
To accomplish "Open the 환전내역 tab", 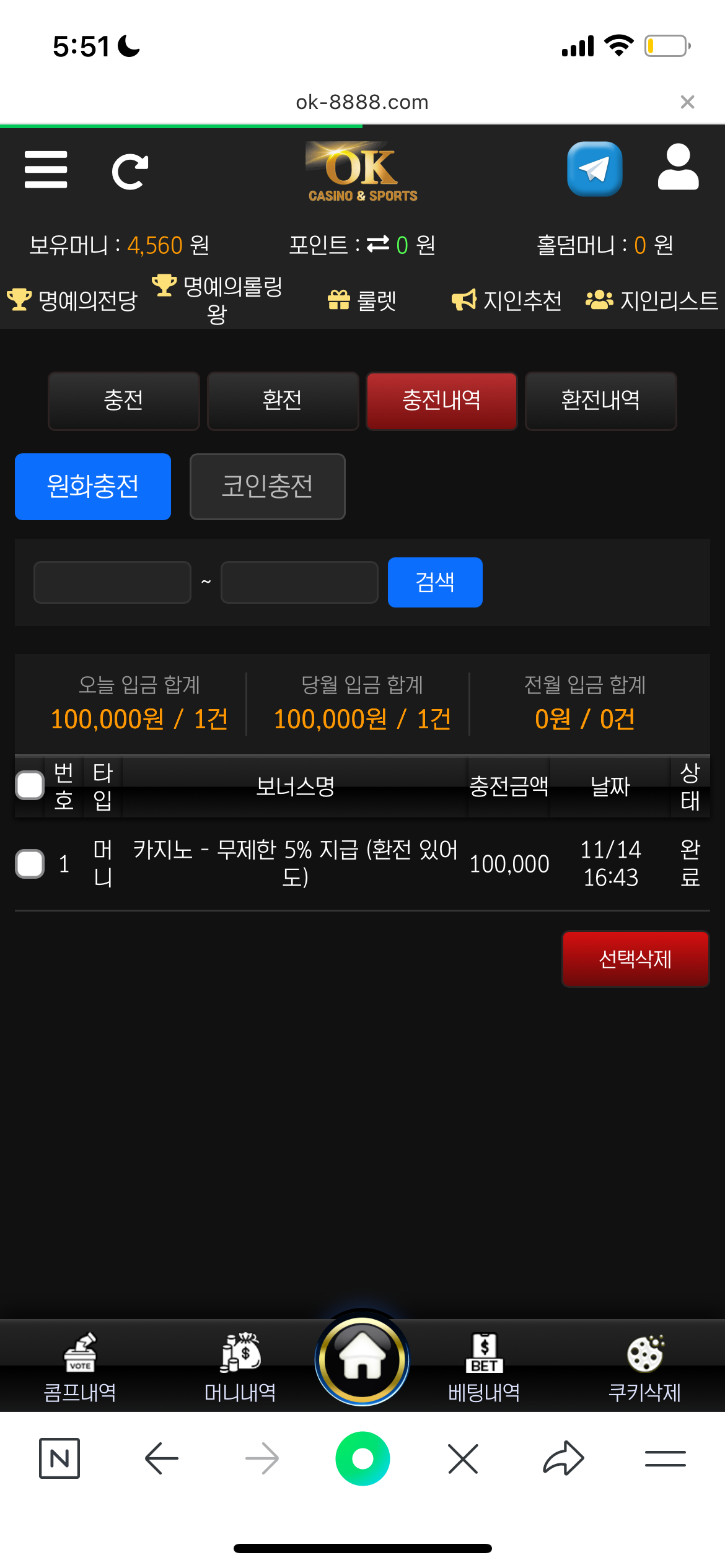I will 600,401.
